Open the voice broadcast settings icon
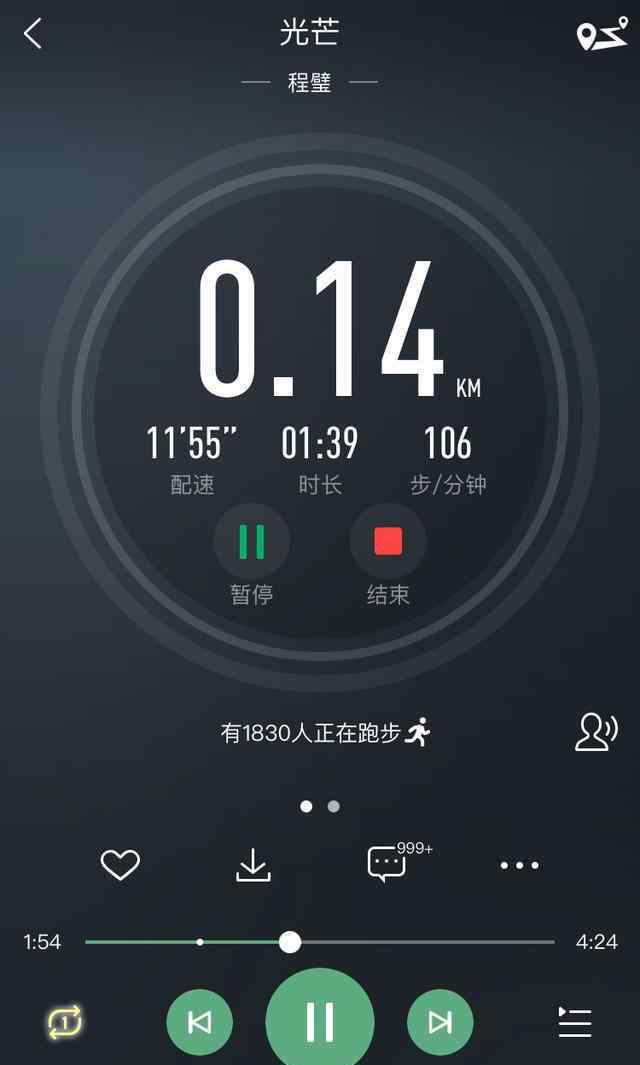 (x=596, y=732)
